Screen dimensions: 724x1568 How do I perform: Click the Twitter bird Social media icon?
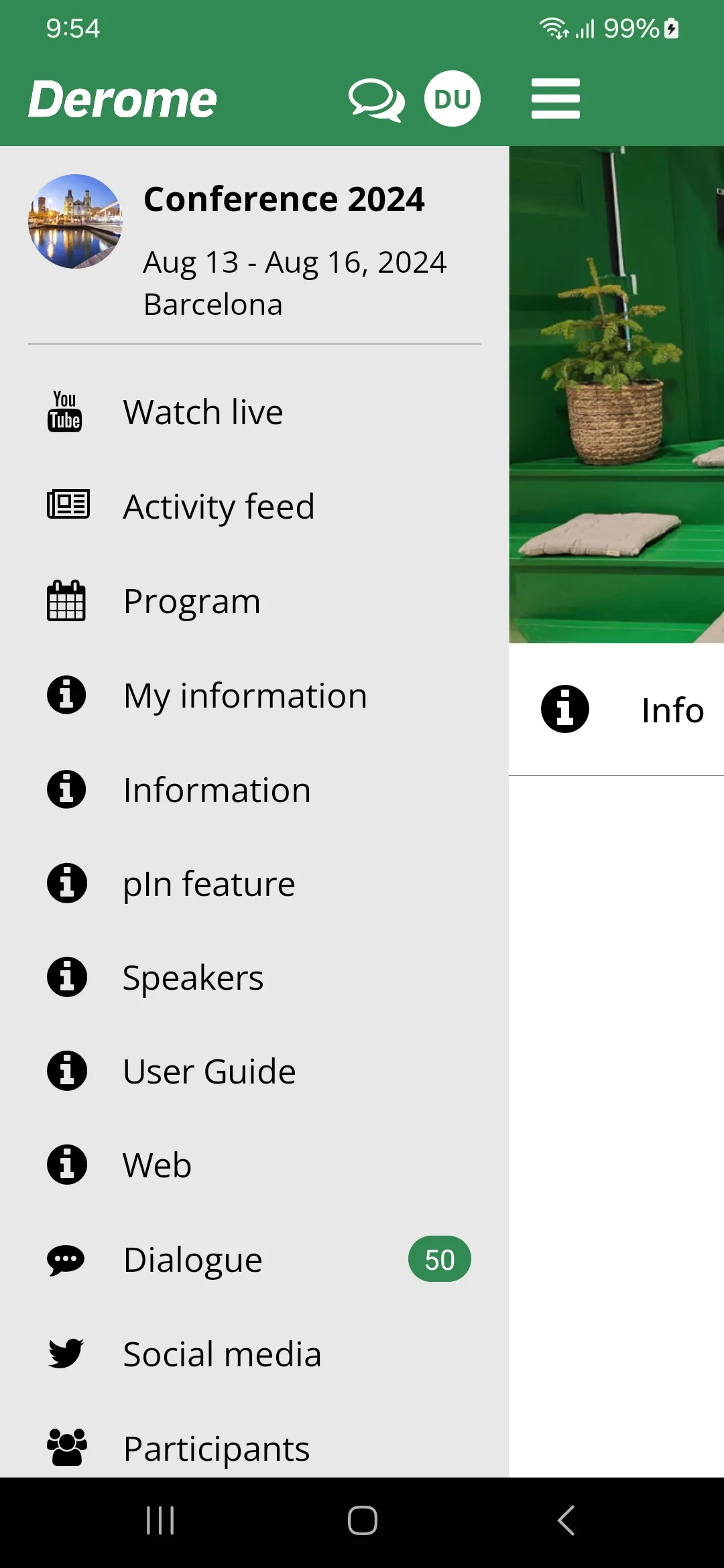tap(66, 1353)
